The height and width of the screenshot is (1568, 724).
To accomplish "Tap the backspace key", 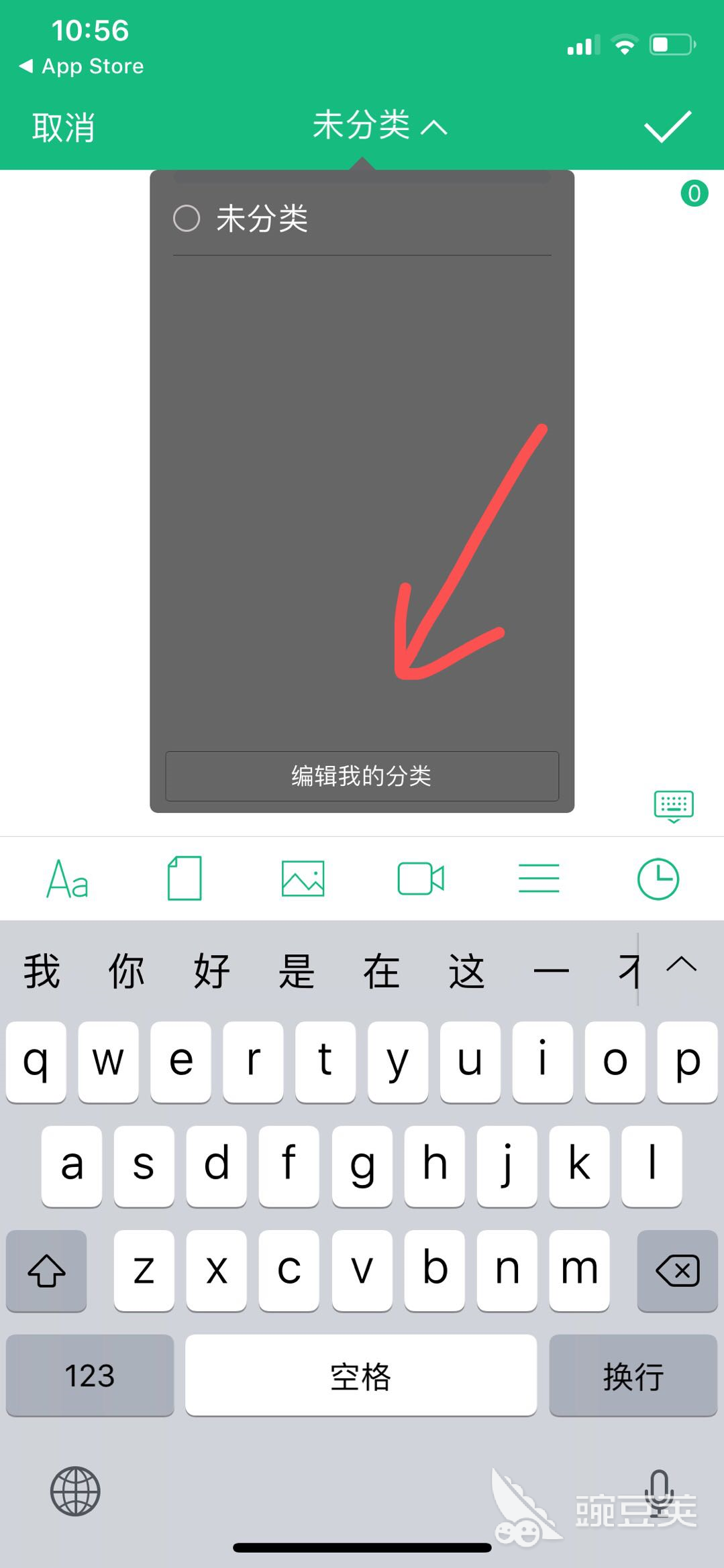I will coord(677,1270).
